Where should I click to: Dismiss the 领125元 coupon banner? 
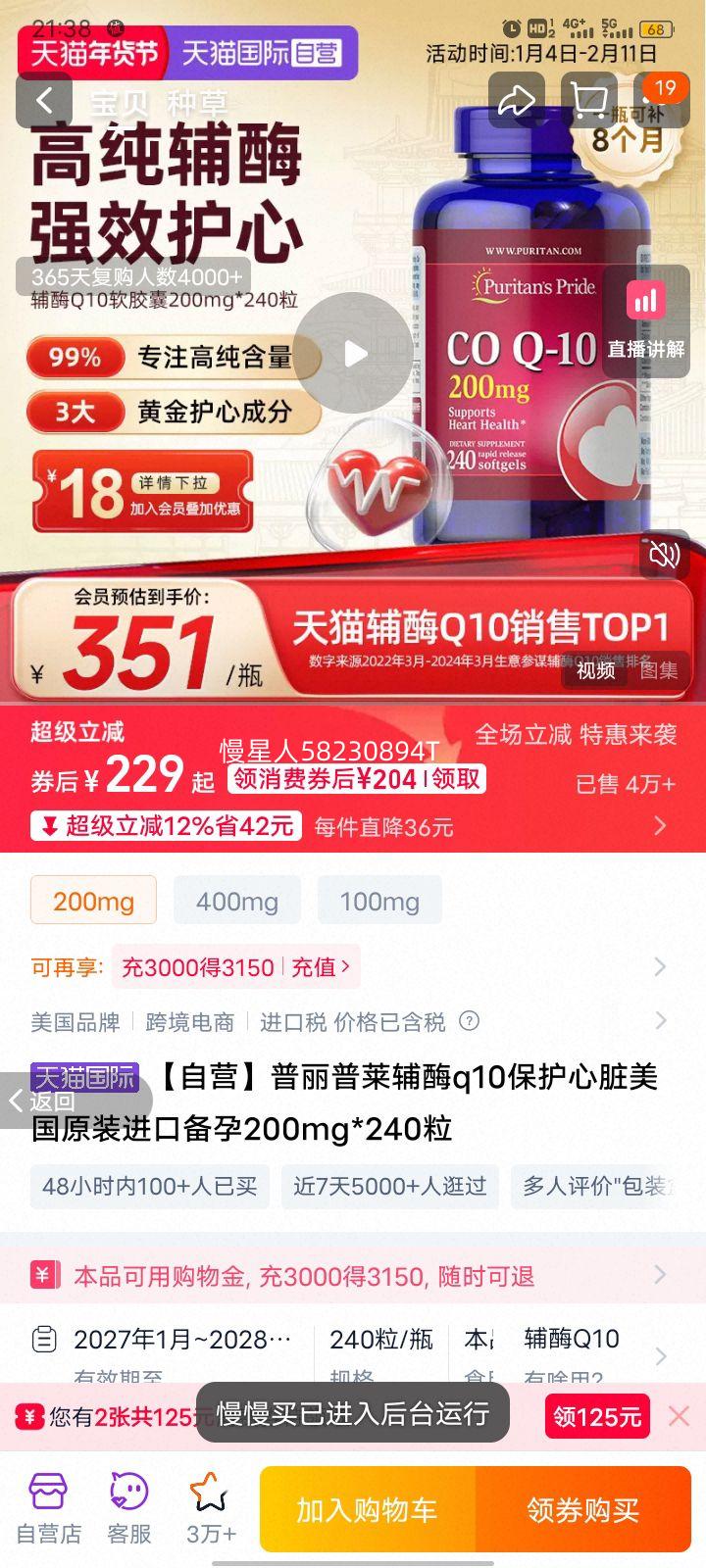click(679, 1416)
